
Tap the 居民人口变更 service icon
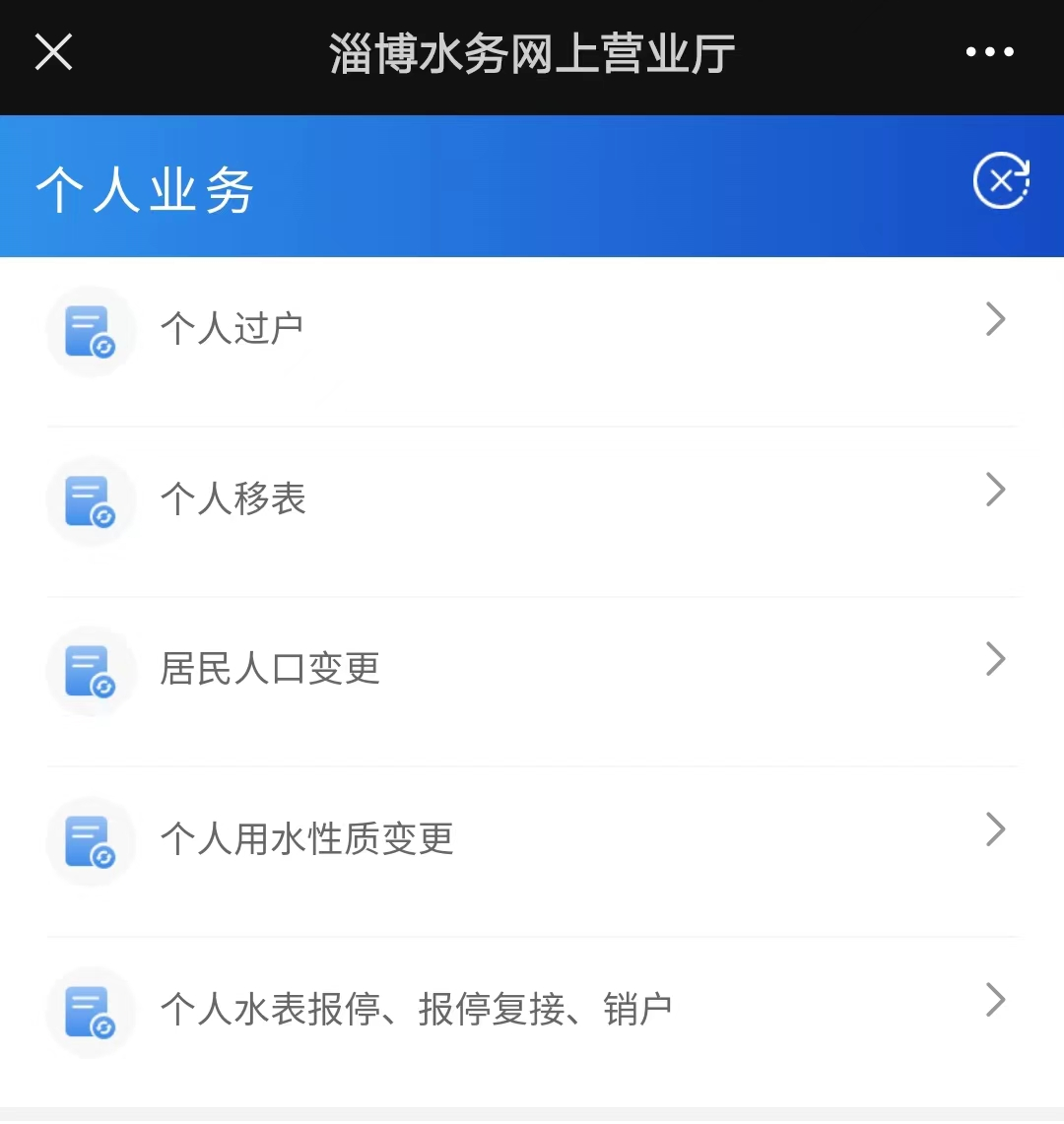(x=91, y=671)
